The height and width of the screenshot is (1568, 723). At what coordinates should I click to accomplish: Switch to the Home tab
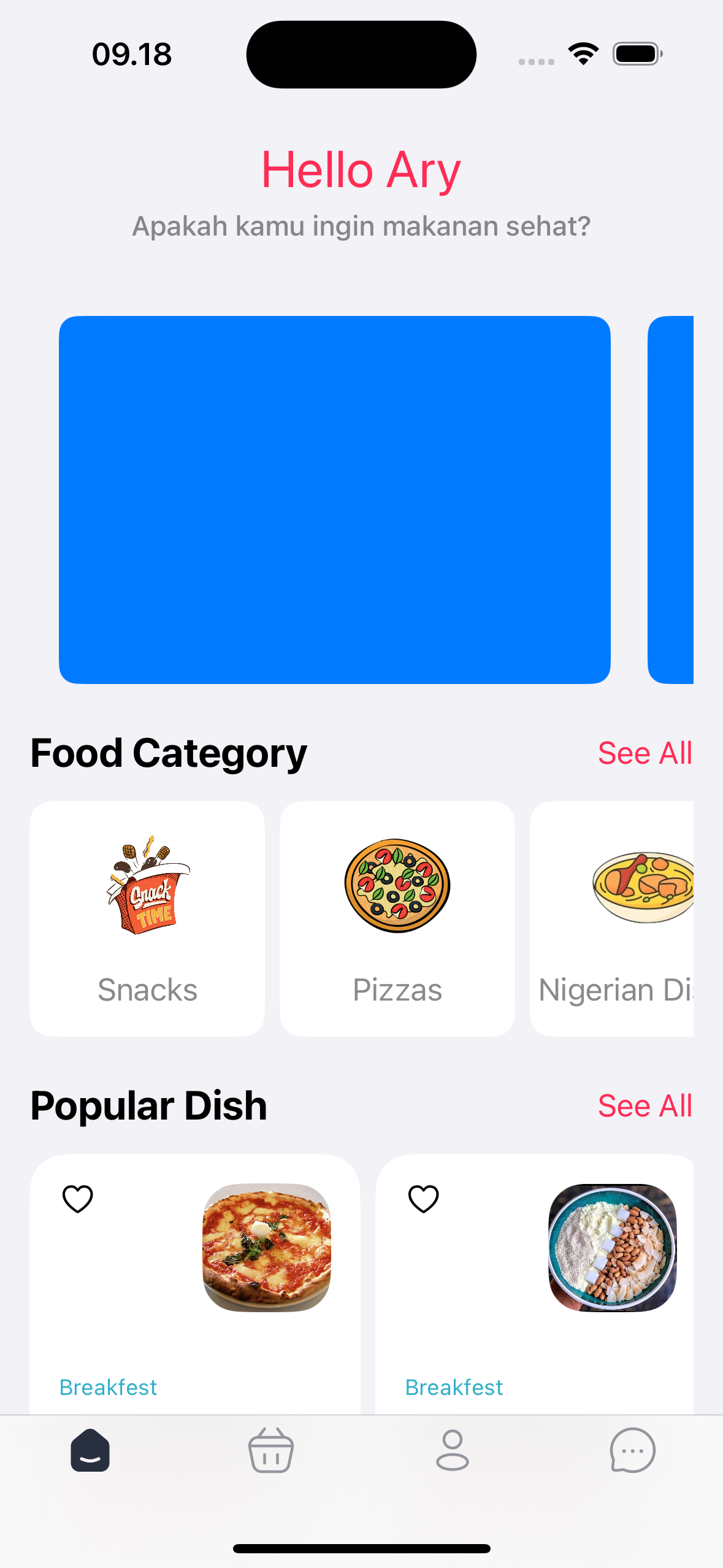[90, 1450]
